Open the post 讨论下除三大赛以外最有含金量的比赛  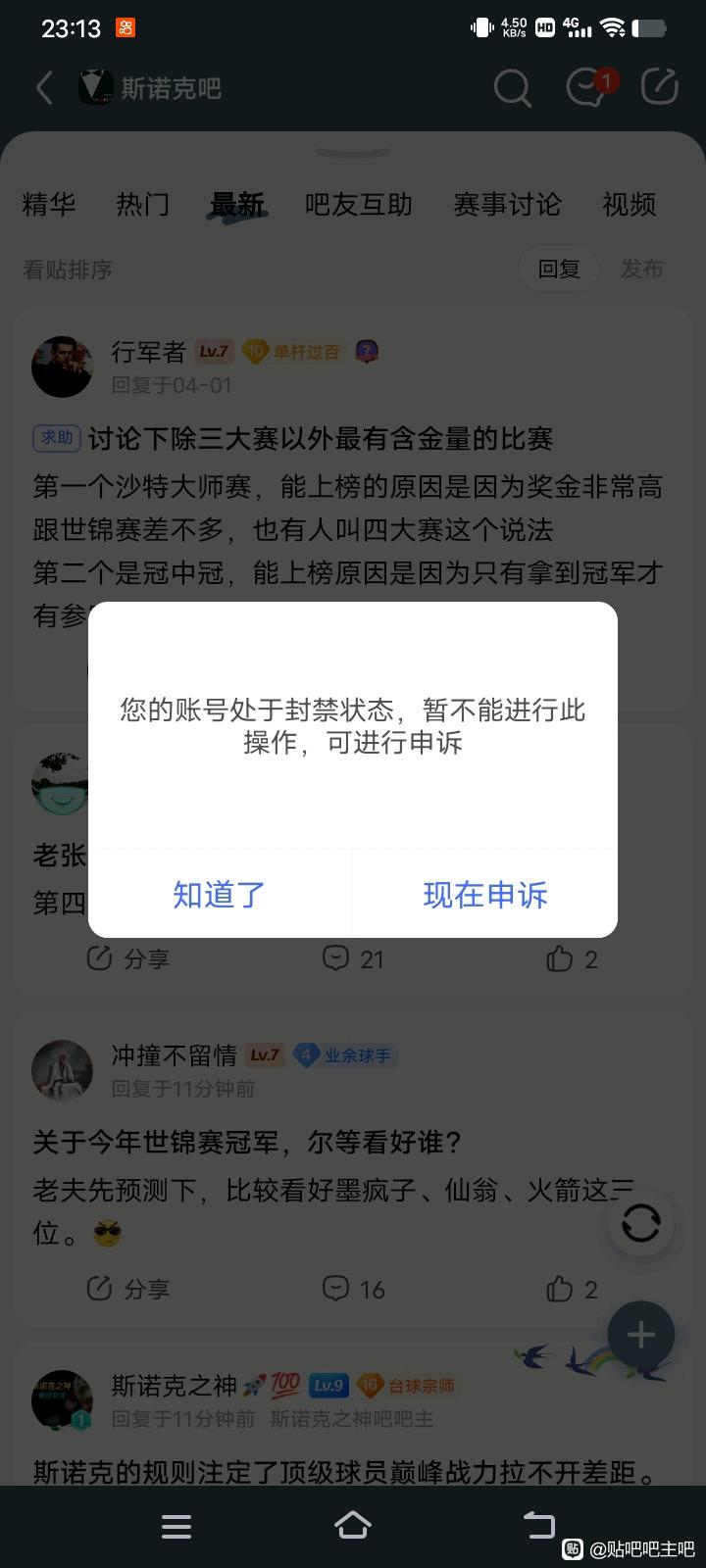(x=321, y=438)
